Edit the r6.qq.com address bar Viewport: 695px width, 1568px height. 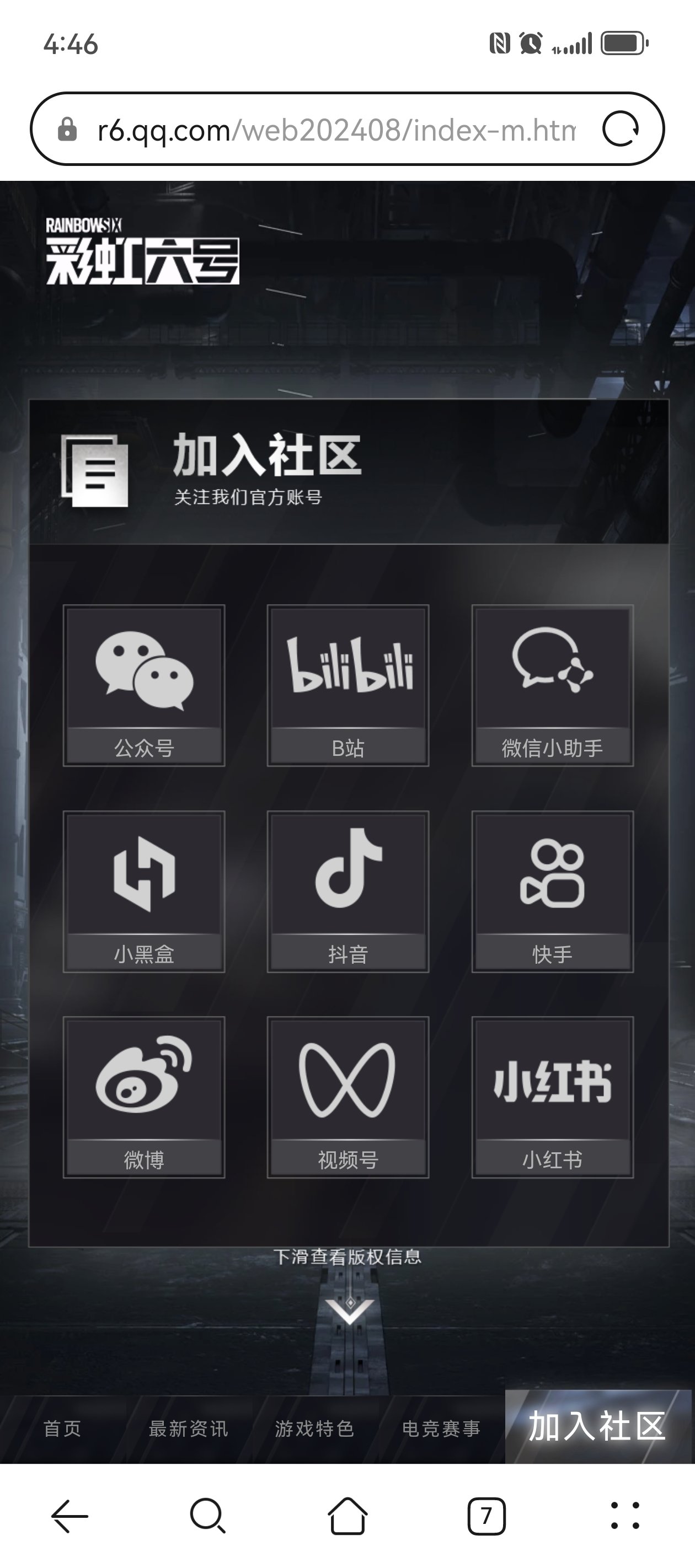pos(335,130)
